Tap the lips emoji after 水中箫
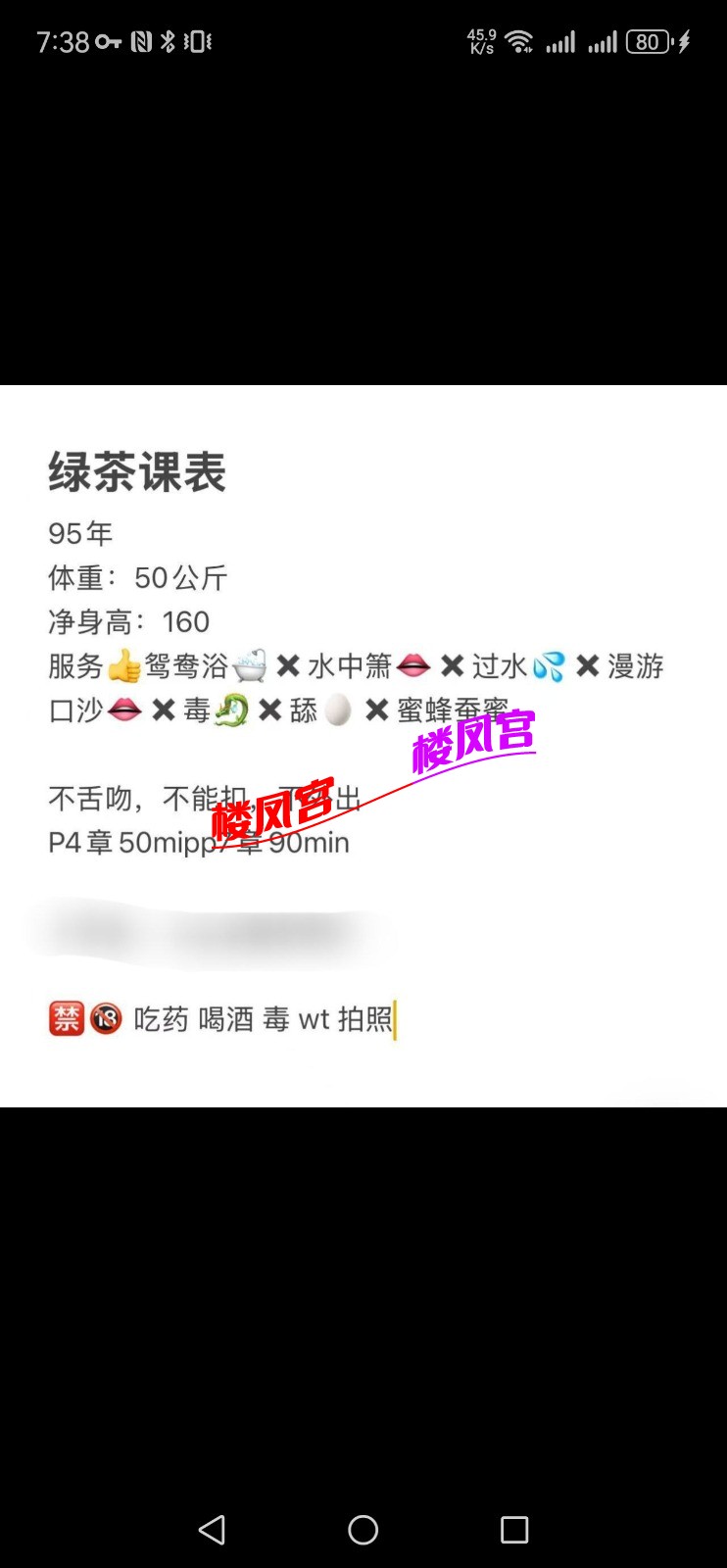This screenshot has width=727, height=1568. [x=413, y=665]
